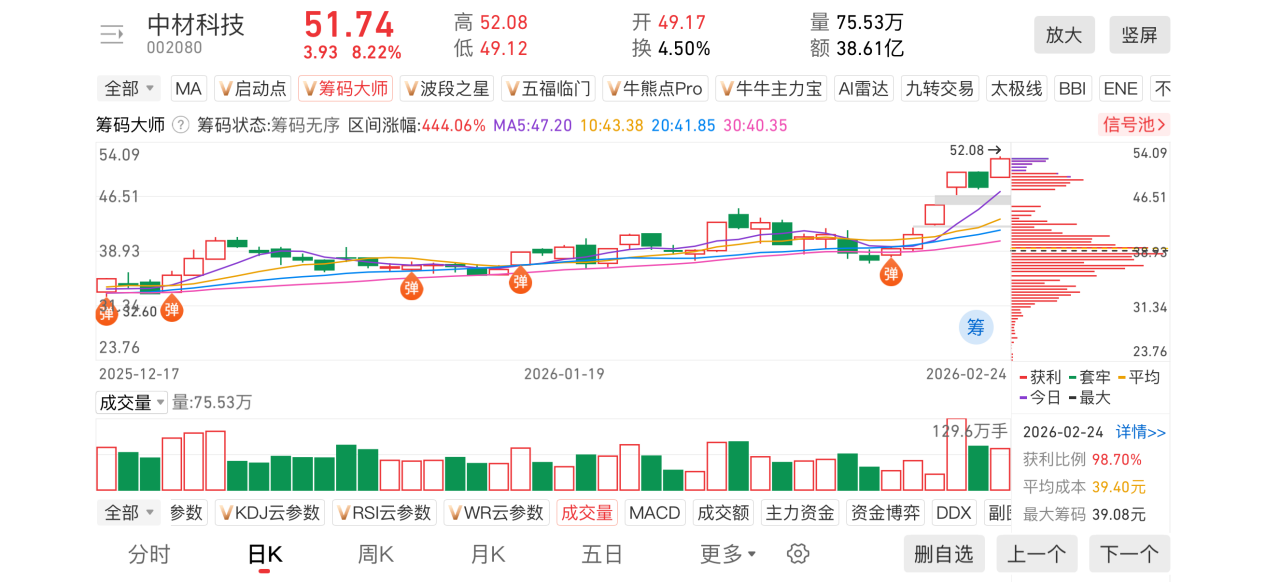Tap the 放大 zoom-in button
Image resolution: width=1266 pixels, height=582 pixels.
(x=1064, y=35)
